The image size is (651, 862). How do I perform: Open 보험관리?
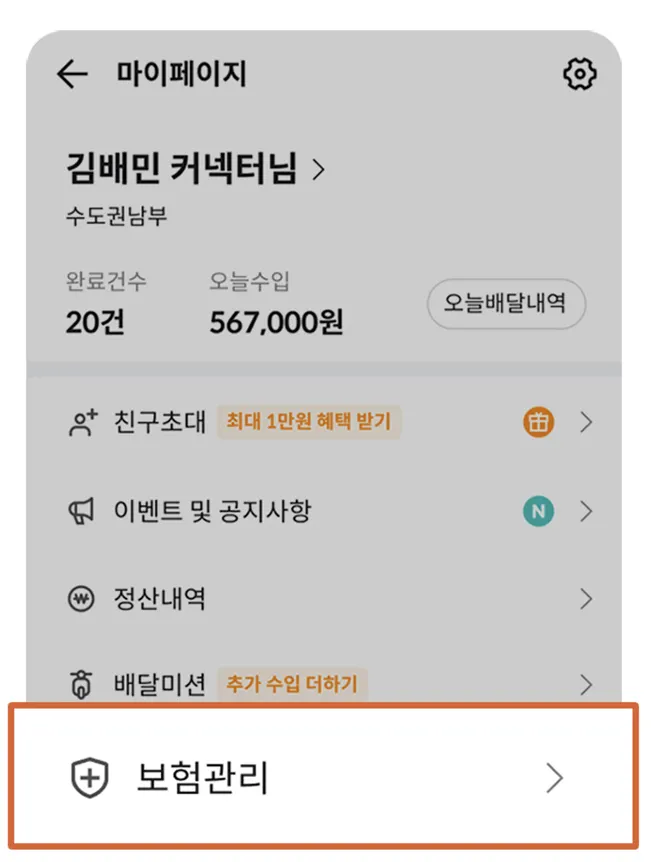tap(323, 777)
